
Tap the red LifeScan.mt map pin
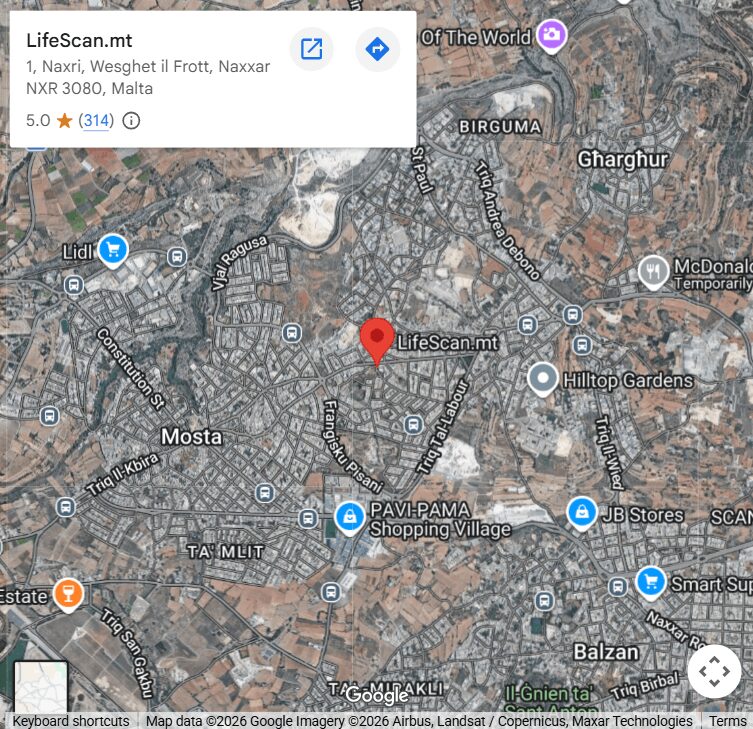[377, 338]
